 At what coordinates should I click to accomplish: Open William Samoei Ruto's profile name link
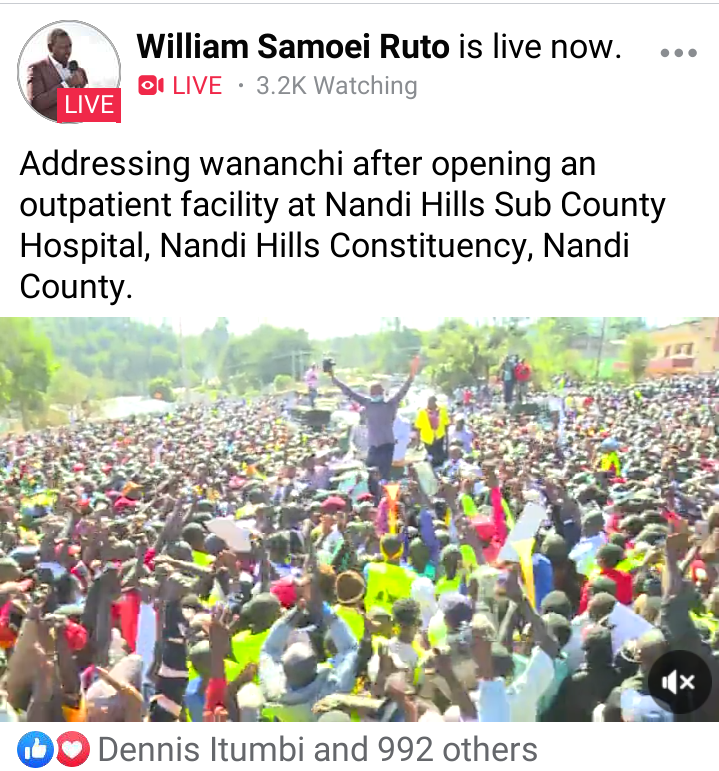pyautogui.click(x=292, y=46)
